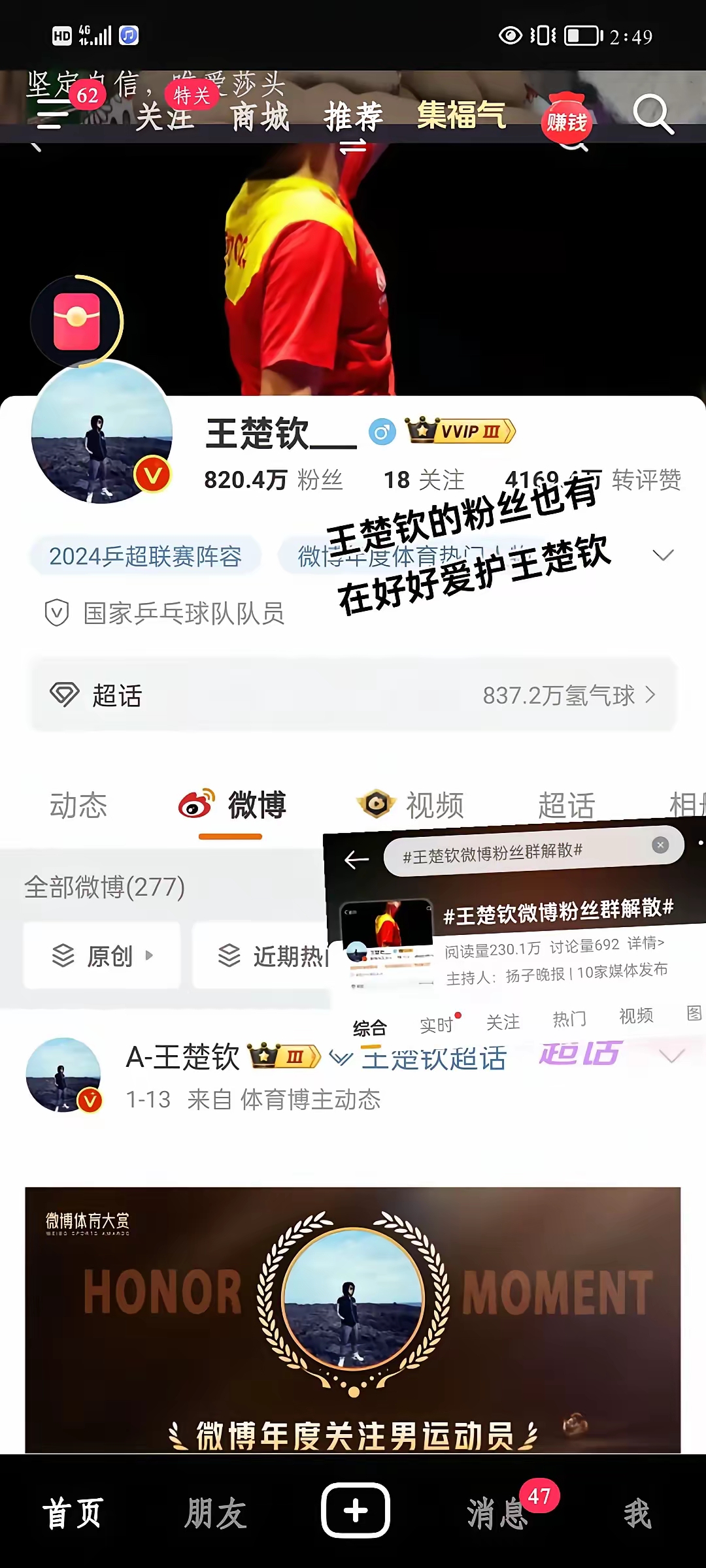
Task: Tap the 赚钱 red bag icon
Action: [566, 119]
